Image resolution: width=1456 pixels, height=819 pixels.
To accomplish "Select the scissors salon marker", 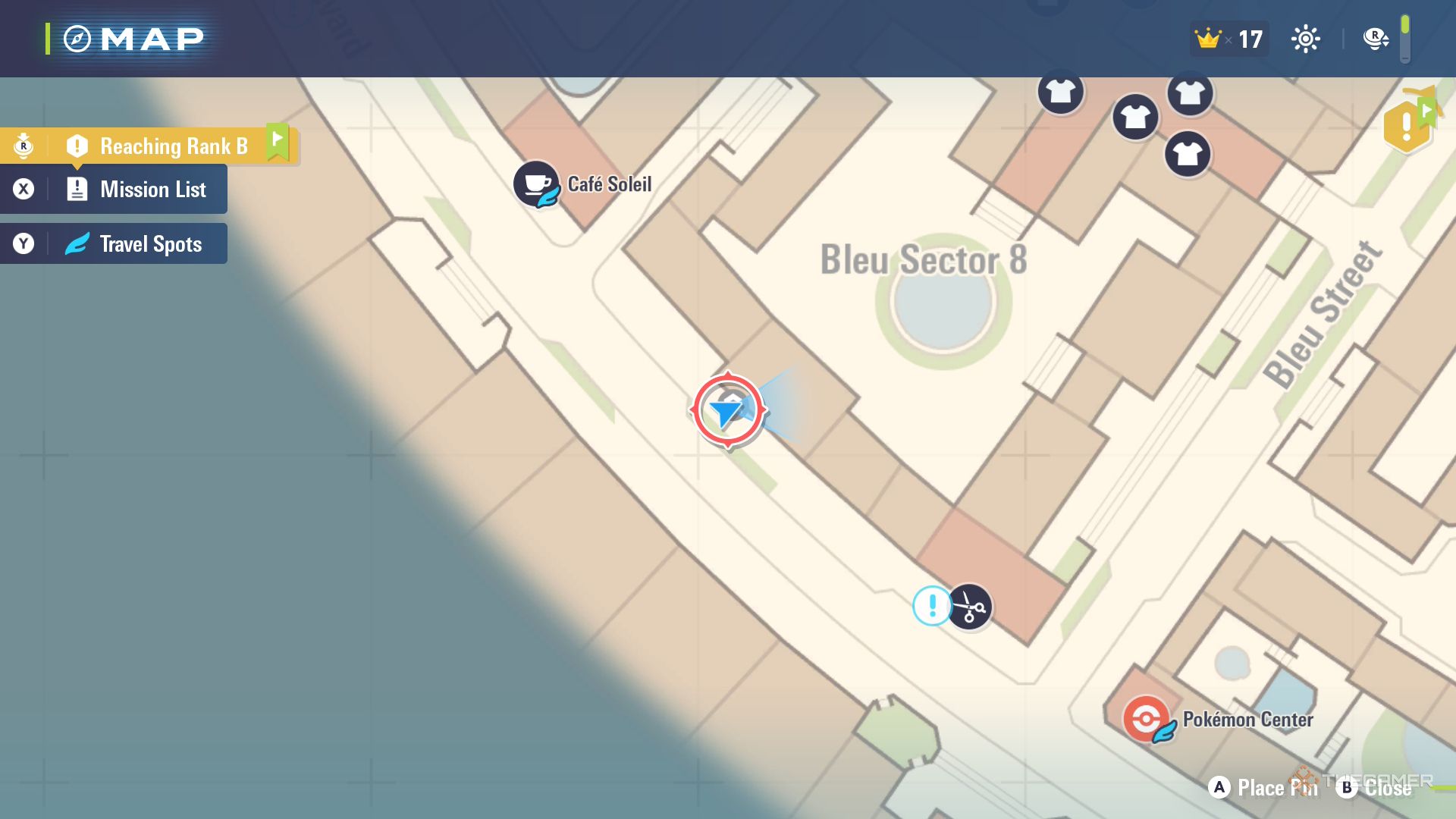I will pos(969,607).
